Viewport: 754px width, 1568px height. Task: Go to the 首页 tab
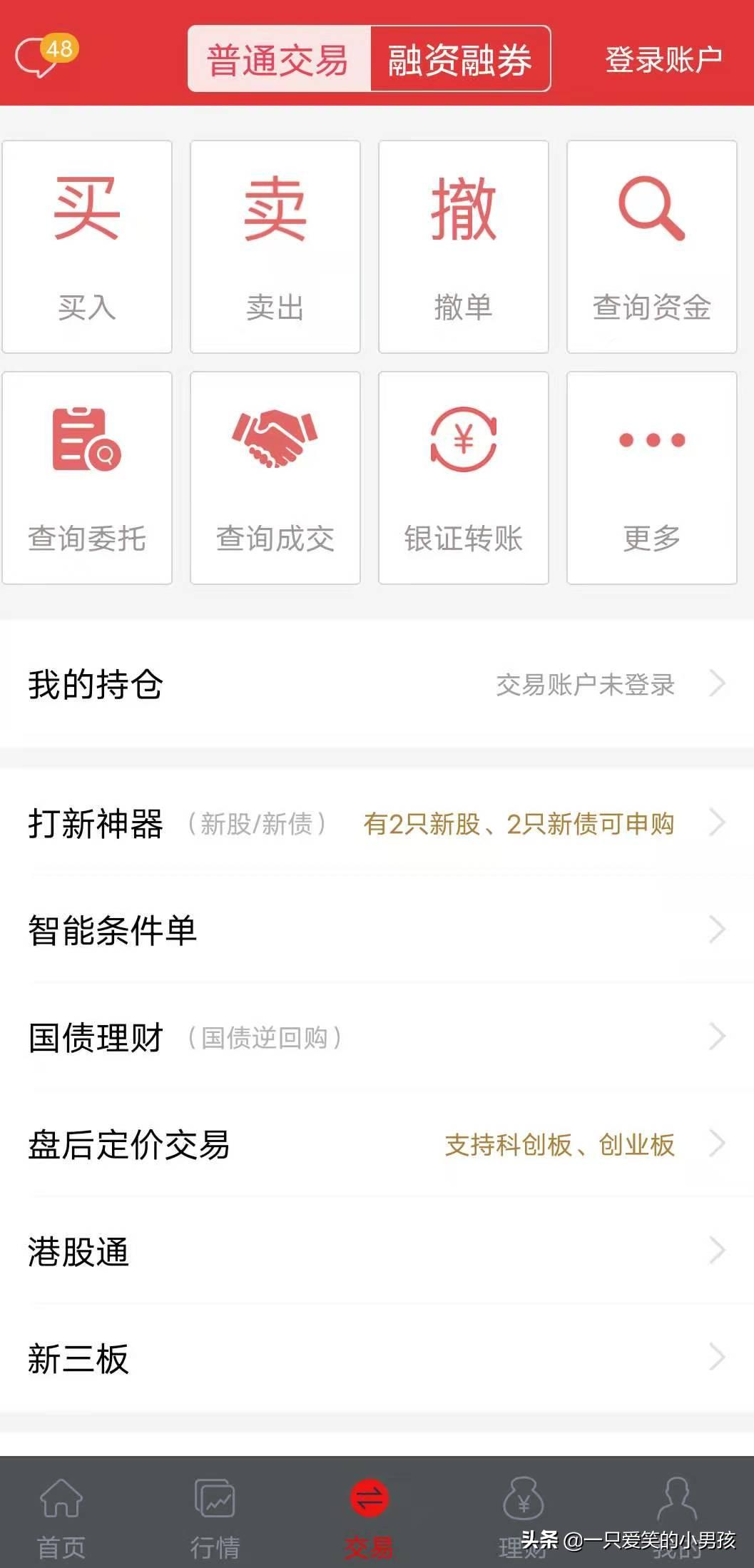(x=61, y=1514)
